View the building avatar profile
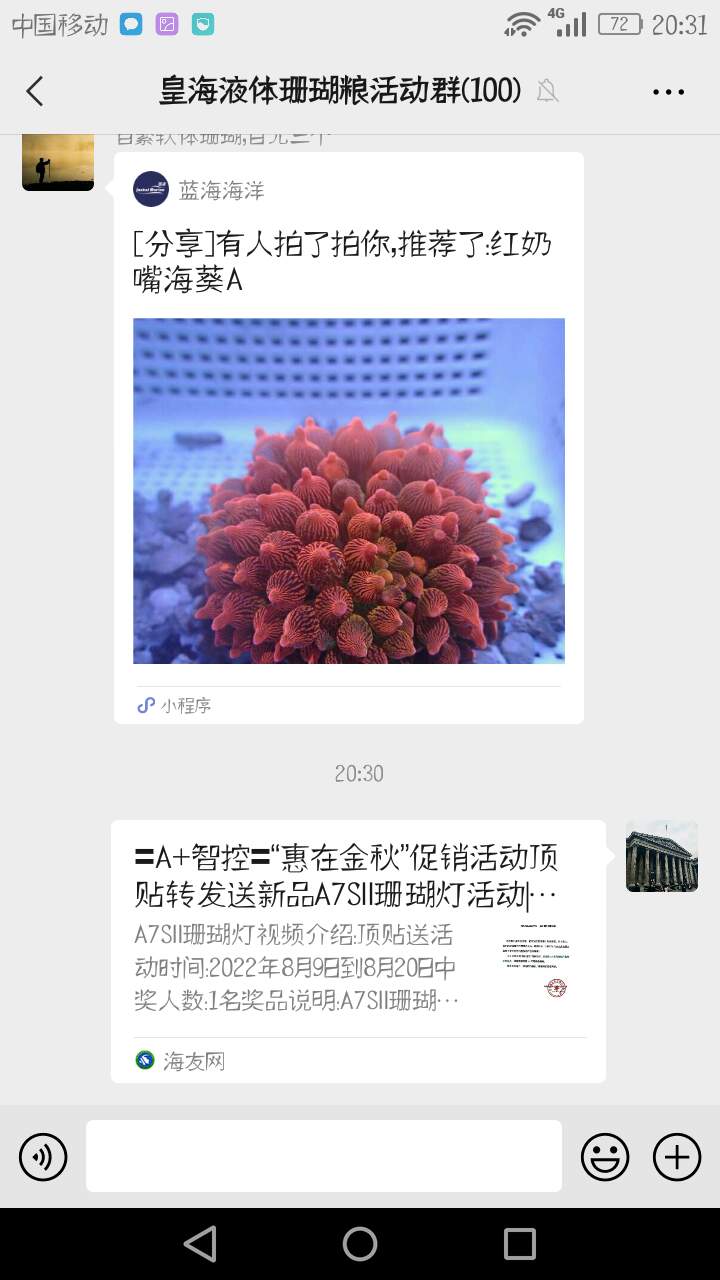The image size is (720, 1280). pyautogui.click(x=661, y=856)
